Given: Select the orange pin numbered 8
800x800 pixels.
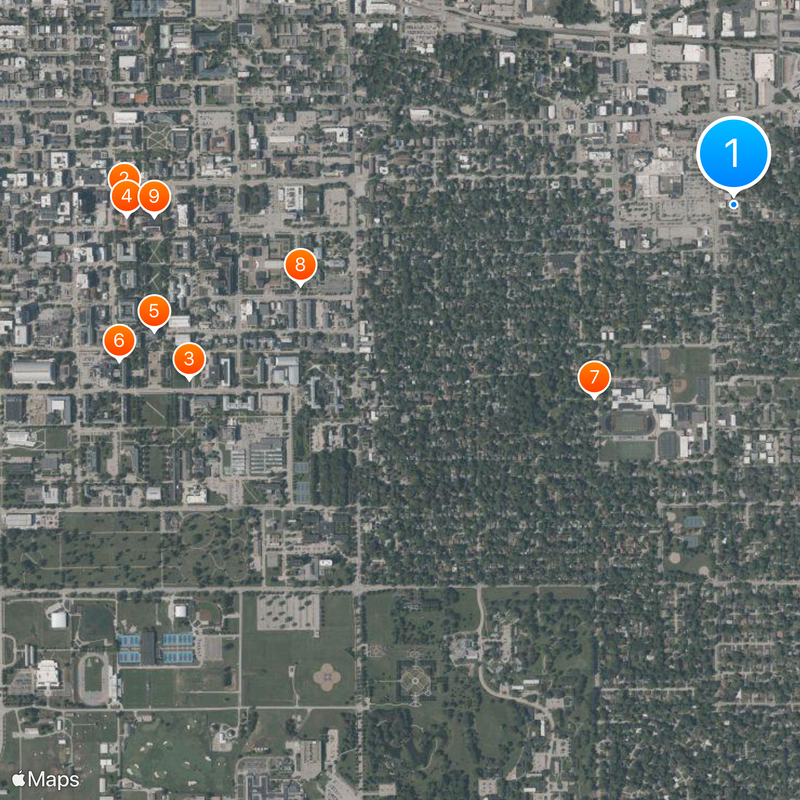Looking at the screenshot, I should tap(299, 266).
